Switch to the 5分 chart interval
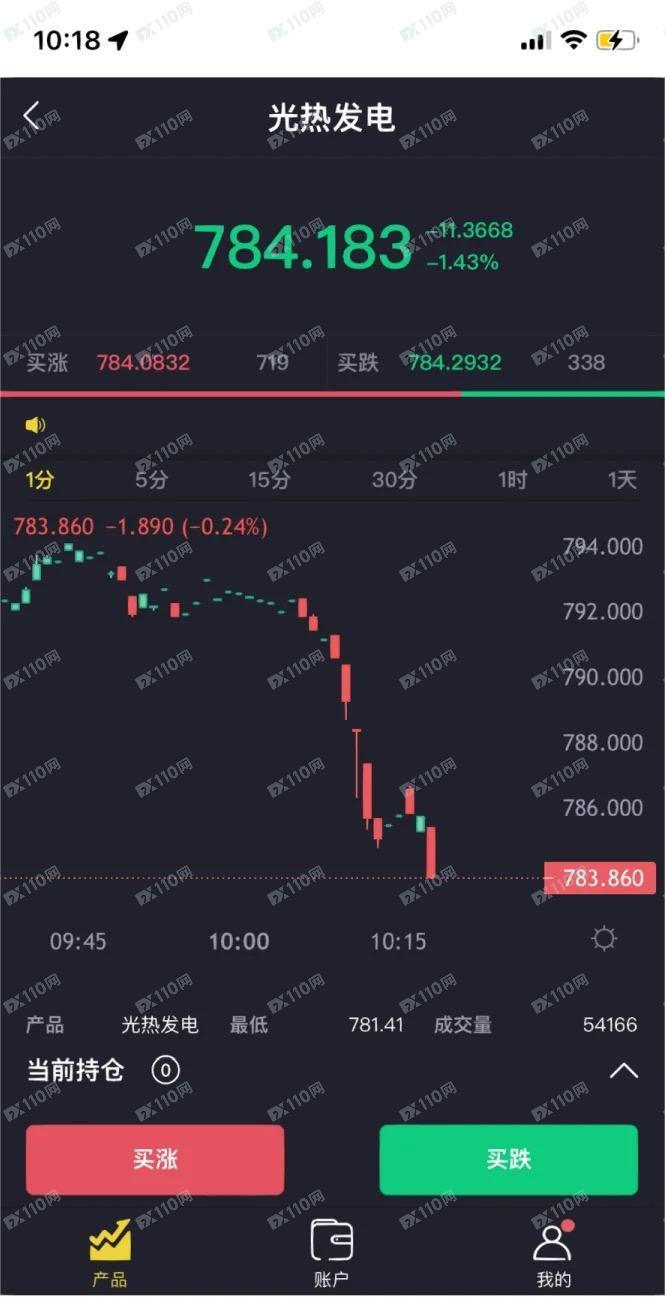 [152, 480]
